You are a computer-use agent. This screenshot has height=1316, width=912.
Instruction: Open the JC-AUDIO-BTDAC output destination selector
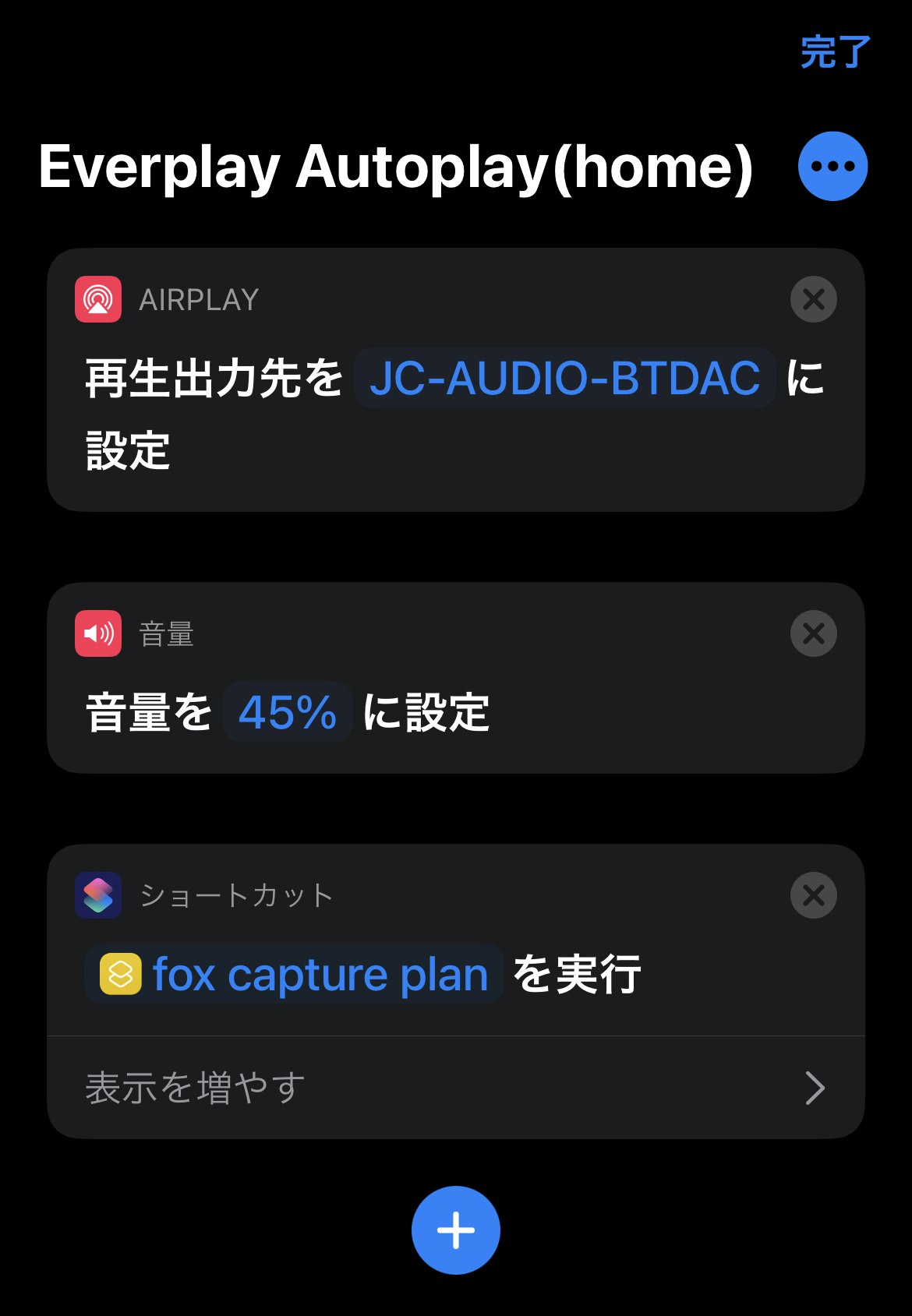coord(567,377)
